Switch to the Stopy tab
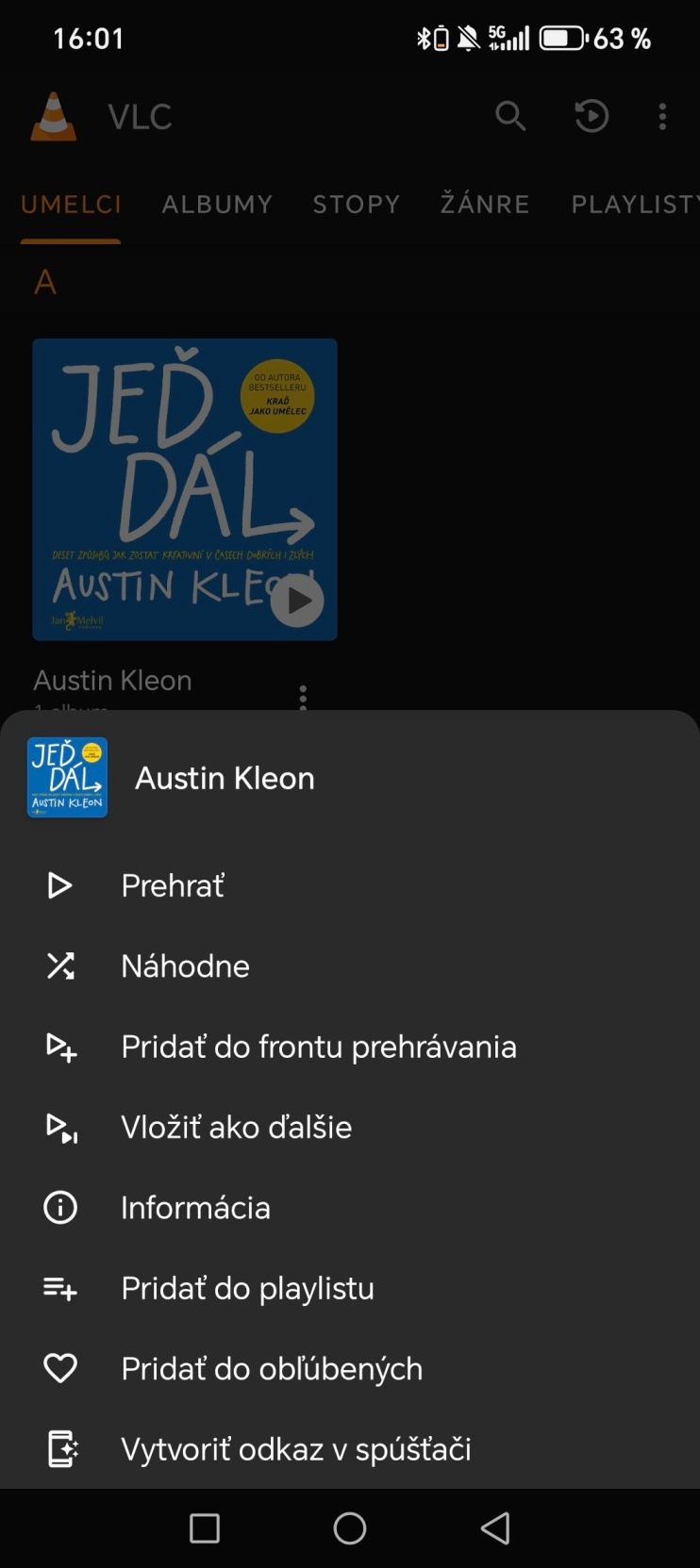 (357, 205)
